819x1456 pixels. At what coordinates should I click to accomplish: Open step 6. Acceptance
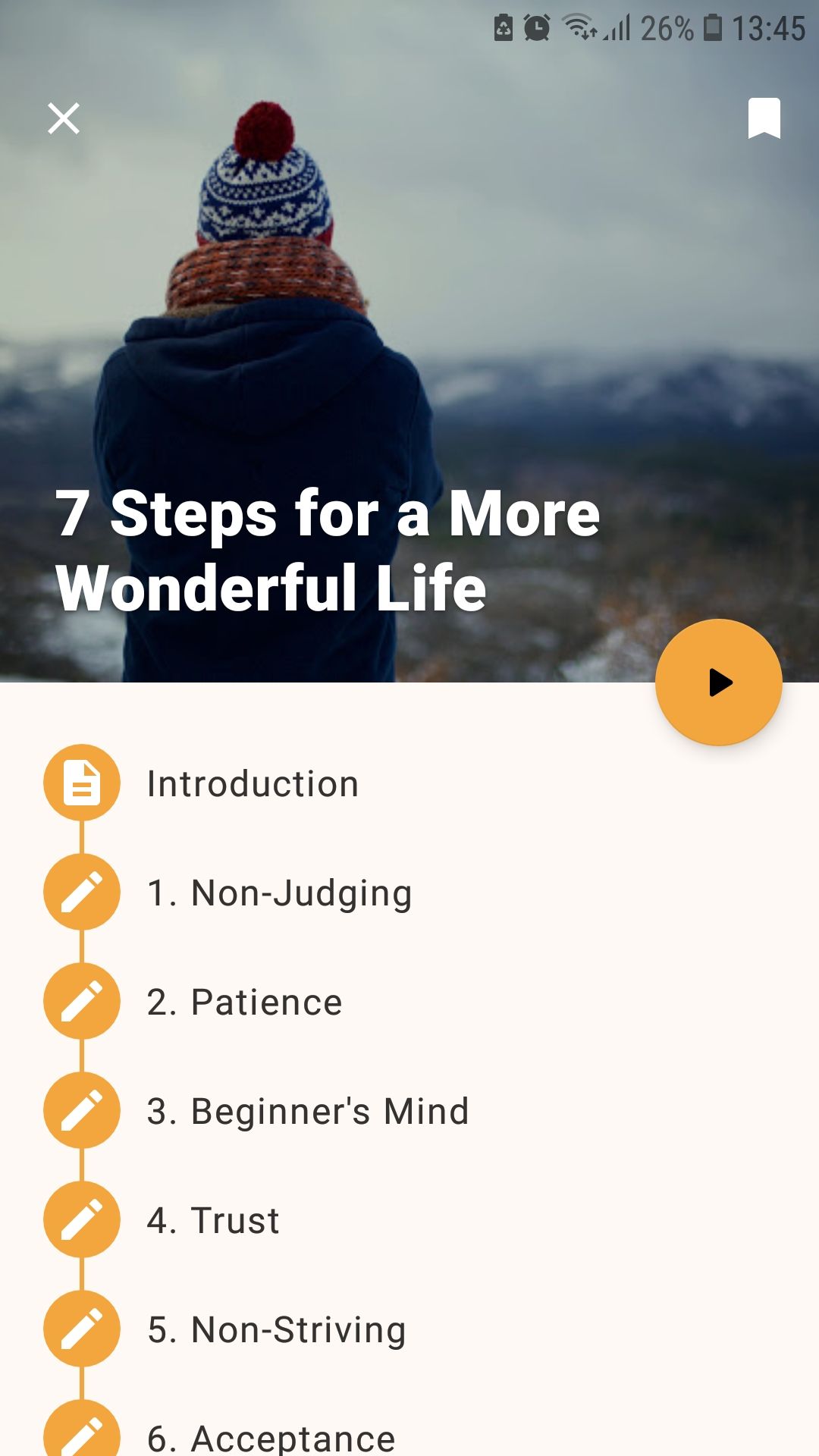click(x=271, y=1436)
